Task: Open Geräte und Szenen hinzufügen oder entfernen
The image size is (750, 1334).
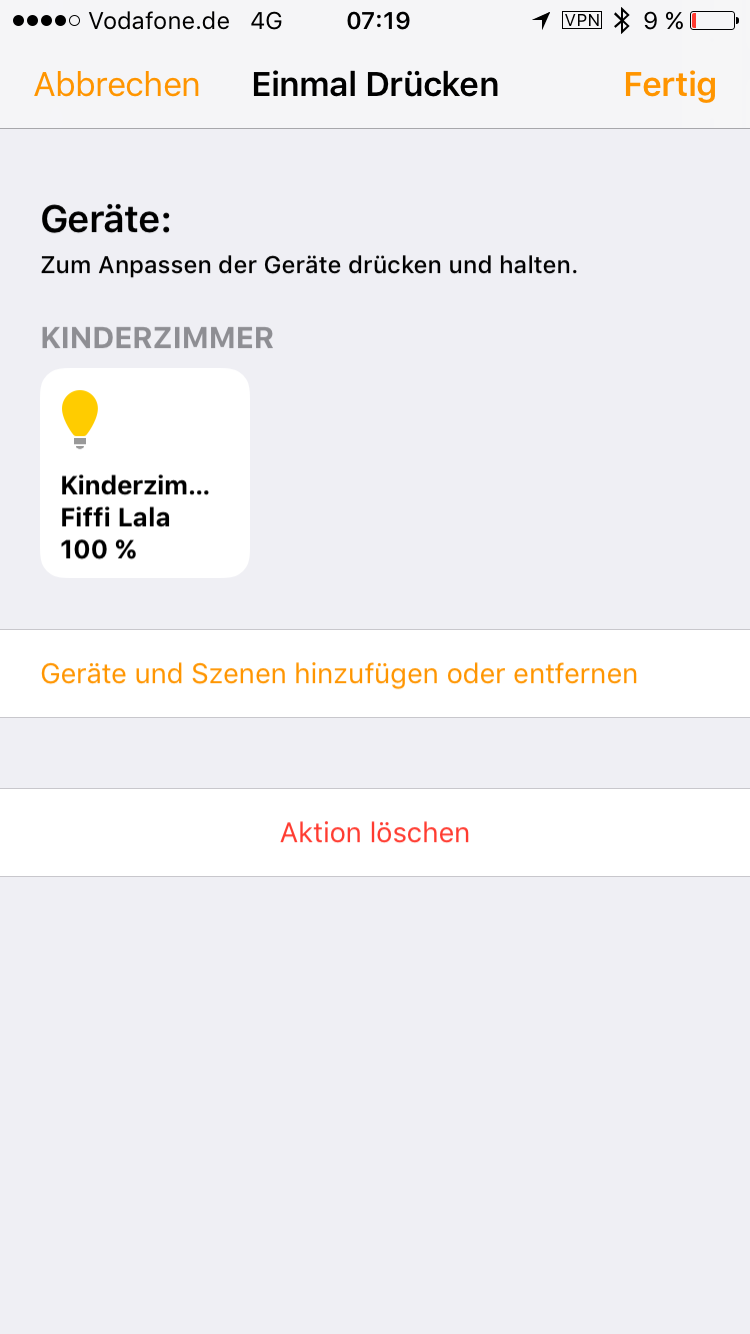Action: tap(339, 674)
